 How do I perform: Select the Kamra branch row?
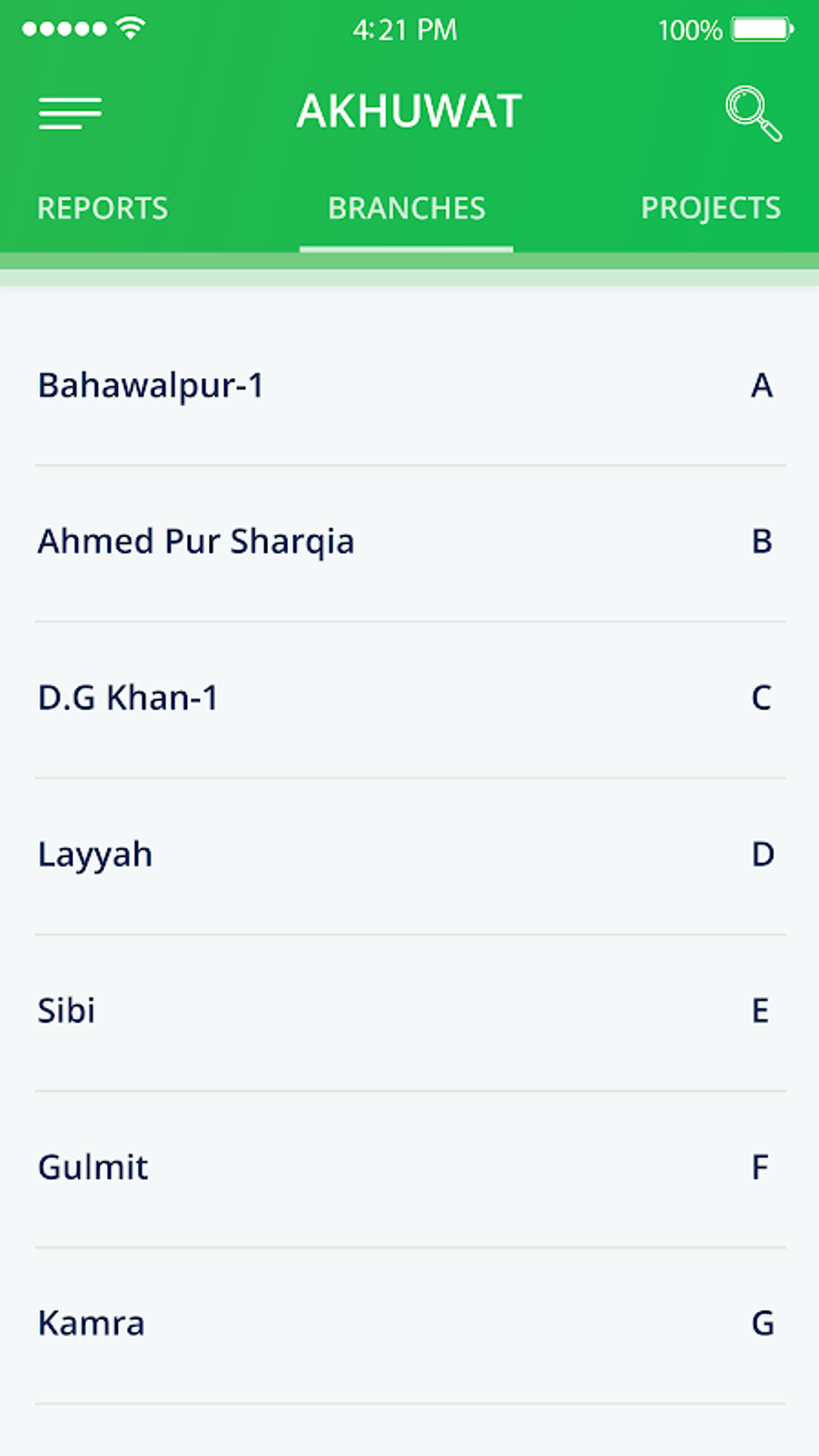click(x=409, y=1325)
